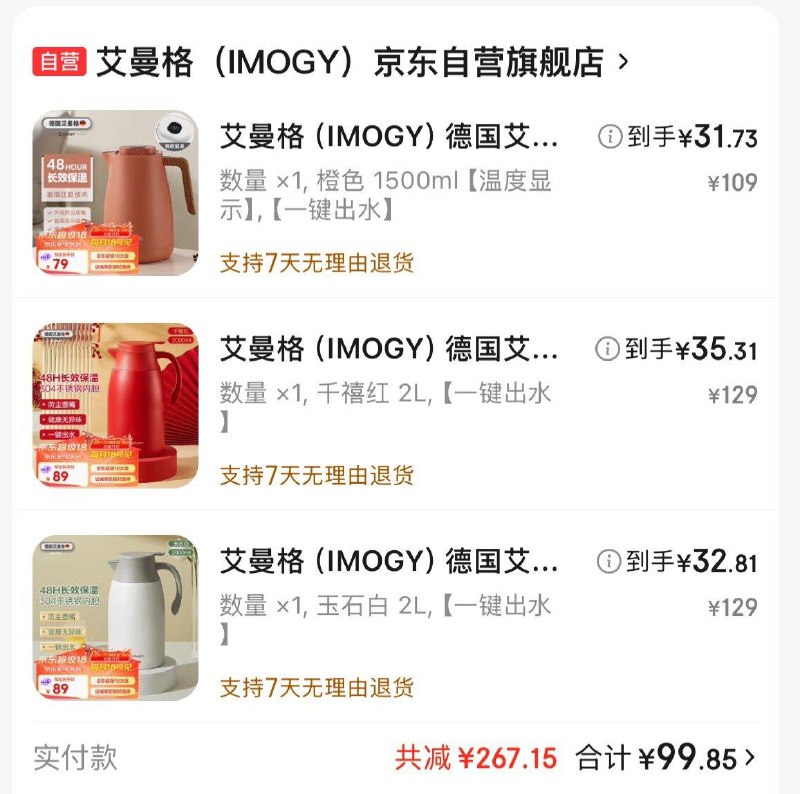Open the 玉石白 2L kettle product image

115,617
